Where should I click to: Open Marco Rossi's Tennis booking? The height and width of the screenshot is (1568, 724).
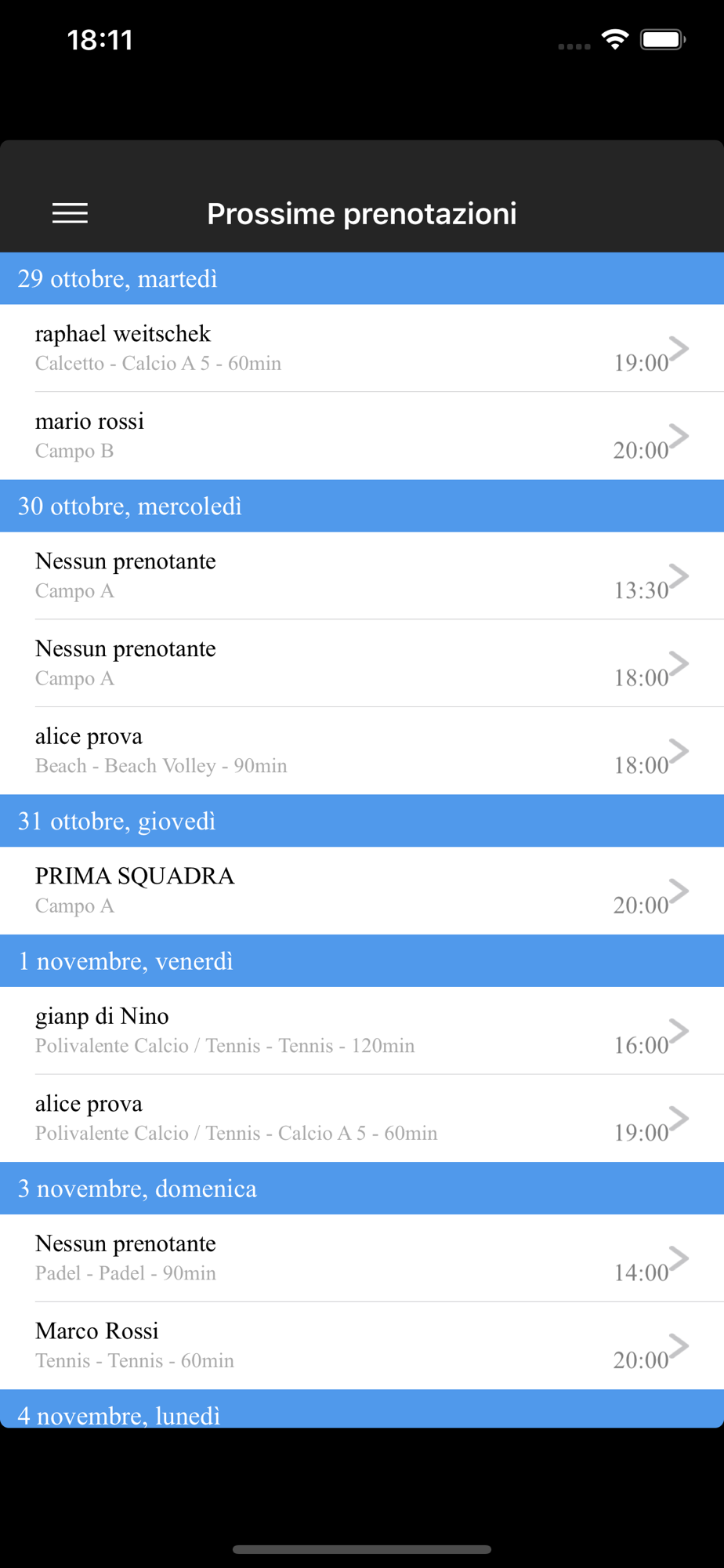click(362, 1346)
